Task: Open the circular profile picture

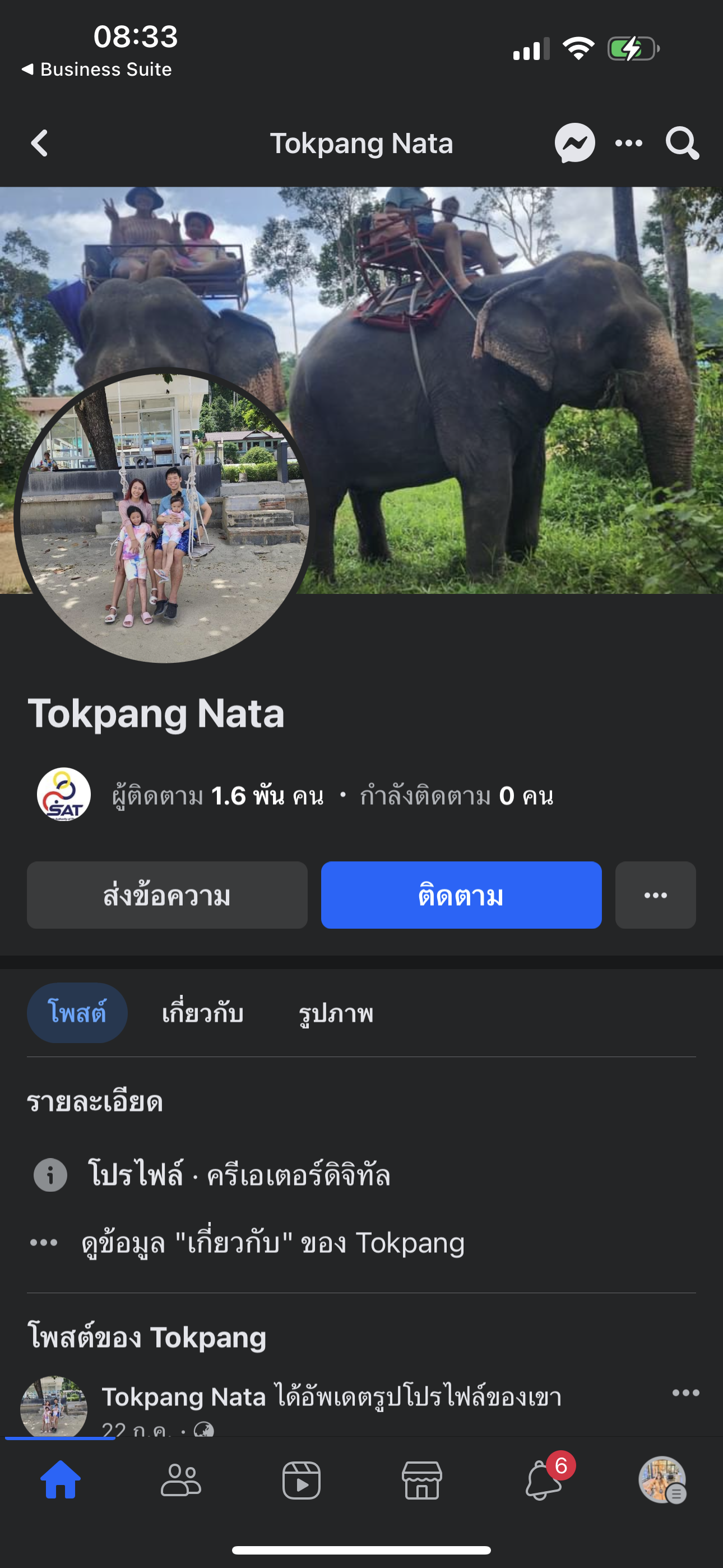Action: tap(162, 516)
